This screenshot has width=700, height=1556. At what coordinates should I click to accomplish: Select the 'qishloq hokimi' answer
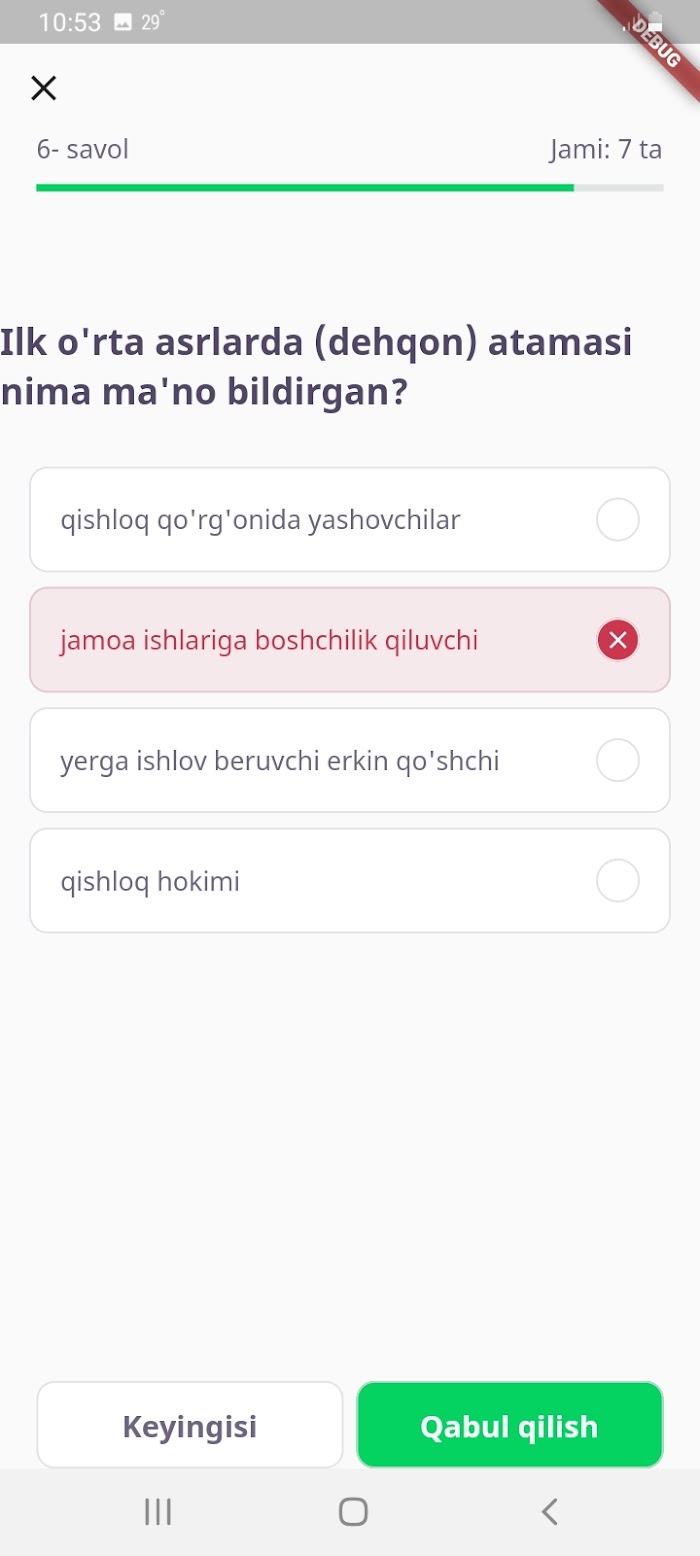pyautogui.click(x=350, y=881)
